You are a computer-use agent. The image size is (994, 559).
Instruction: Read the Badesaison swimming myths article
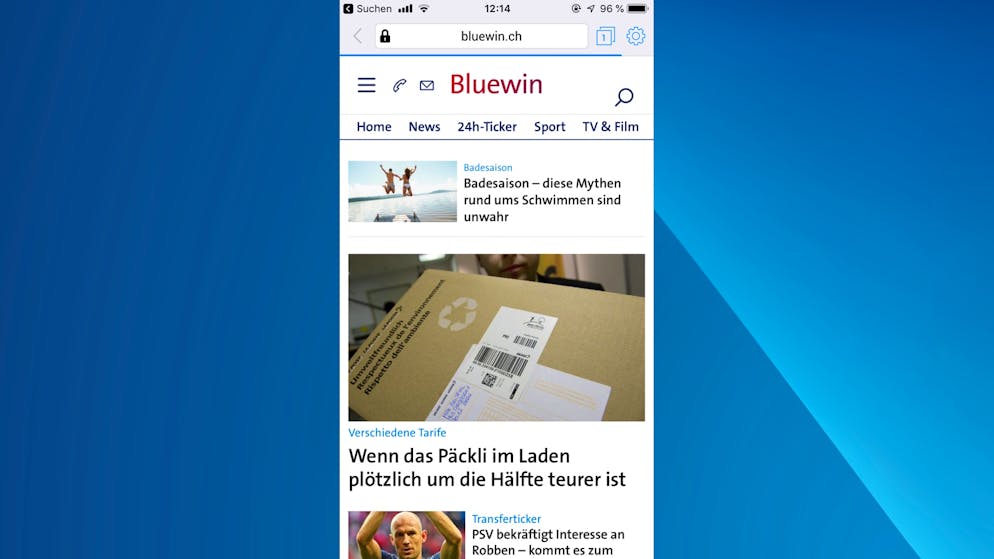pos(542,200)
